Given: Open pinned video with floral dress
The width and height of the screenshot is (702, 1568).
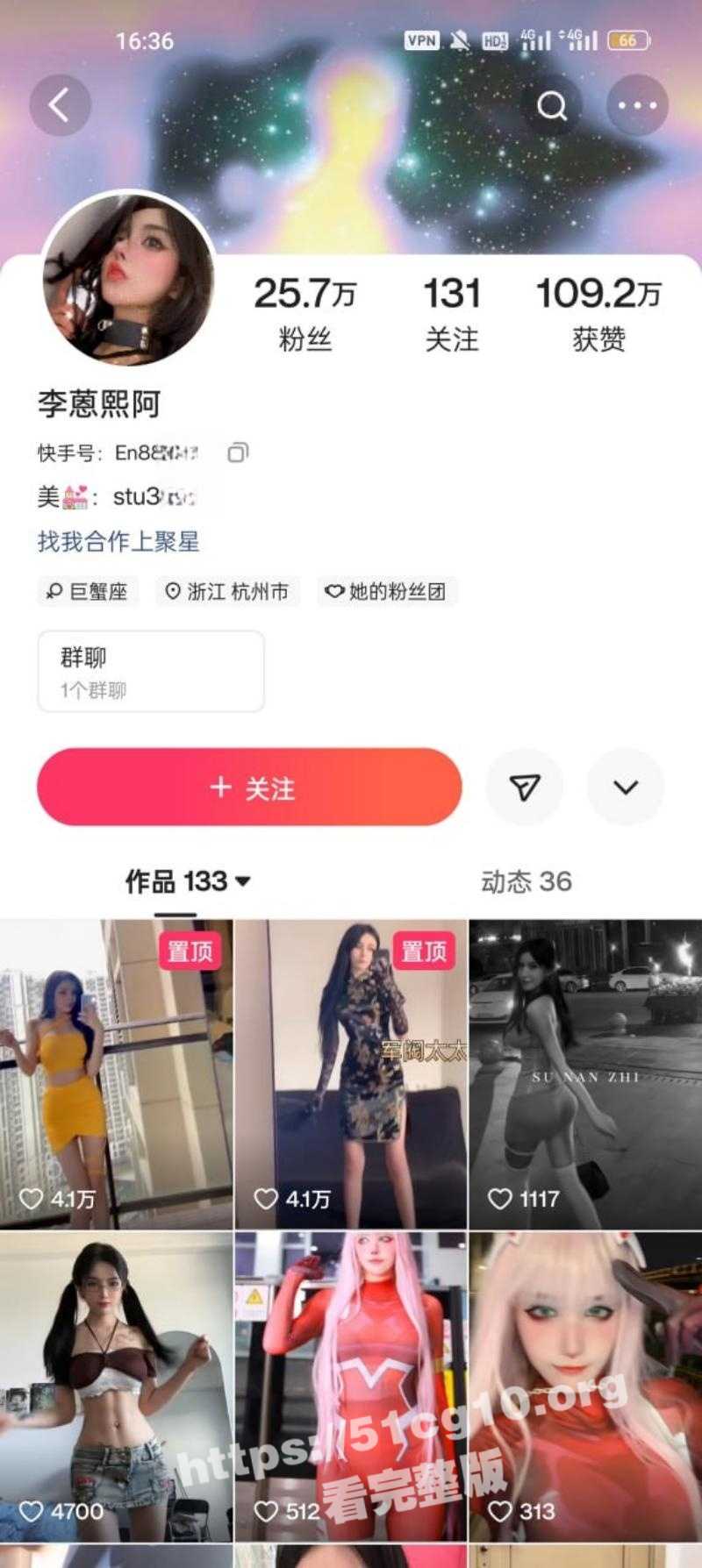Looking at the screenshot, I should tap(350, 1074).
